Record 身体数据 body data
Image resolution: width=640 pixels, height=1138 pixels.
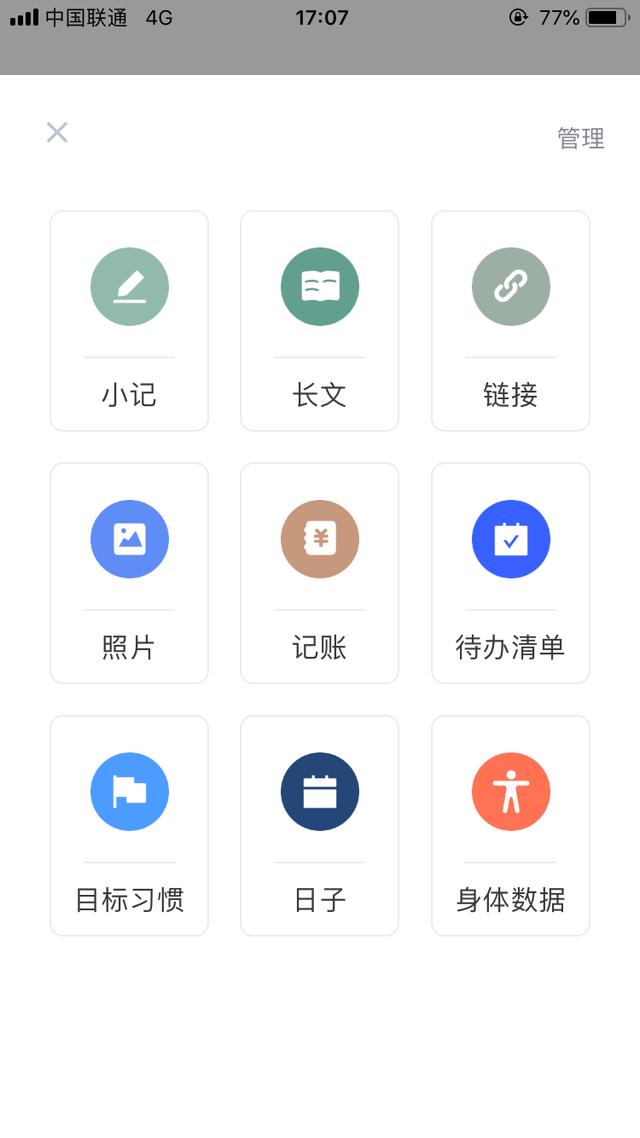pos(510,825)
